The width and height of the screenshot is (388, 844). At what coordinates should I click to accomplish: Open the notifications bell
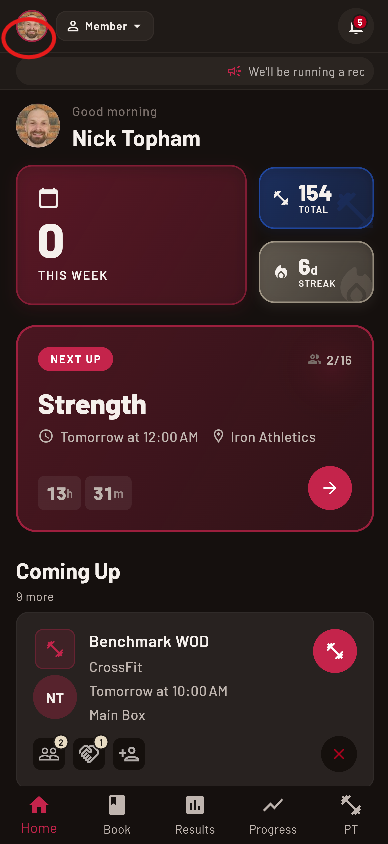356,26
